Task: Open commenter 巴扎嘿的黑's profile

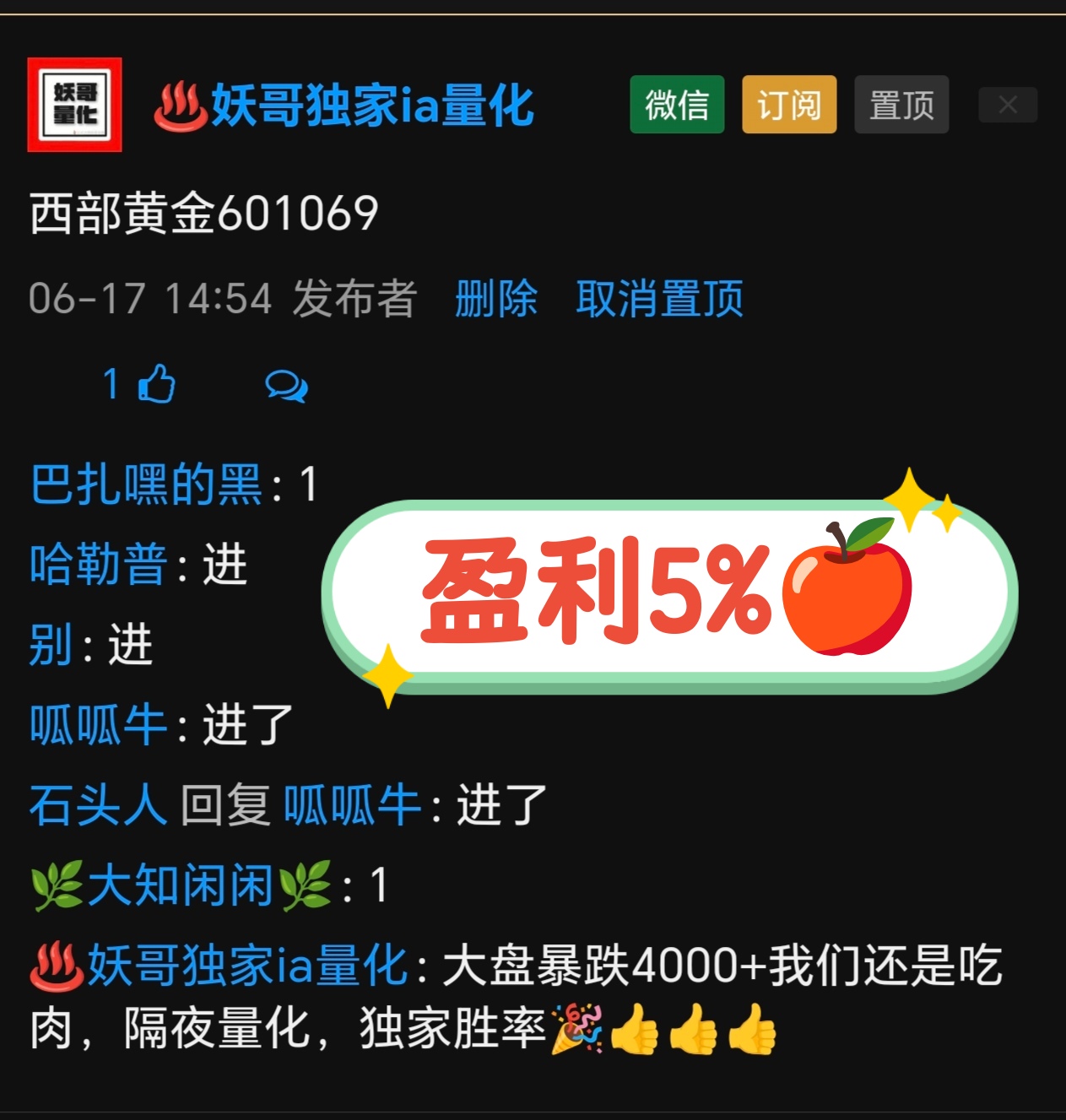Action: [147, 484]
